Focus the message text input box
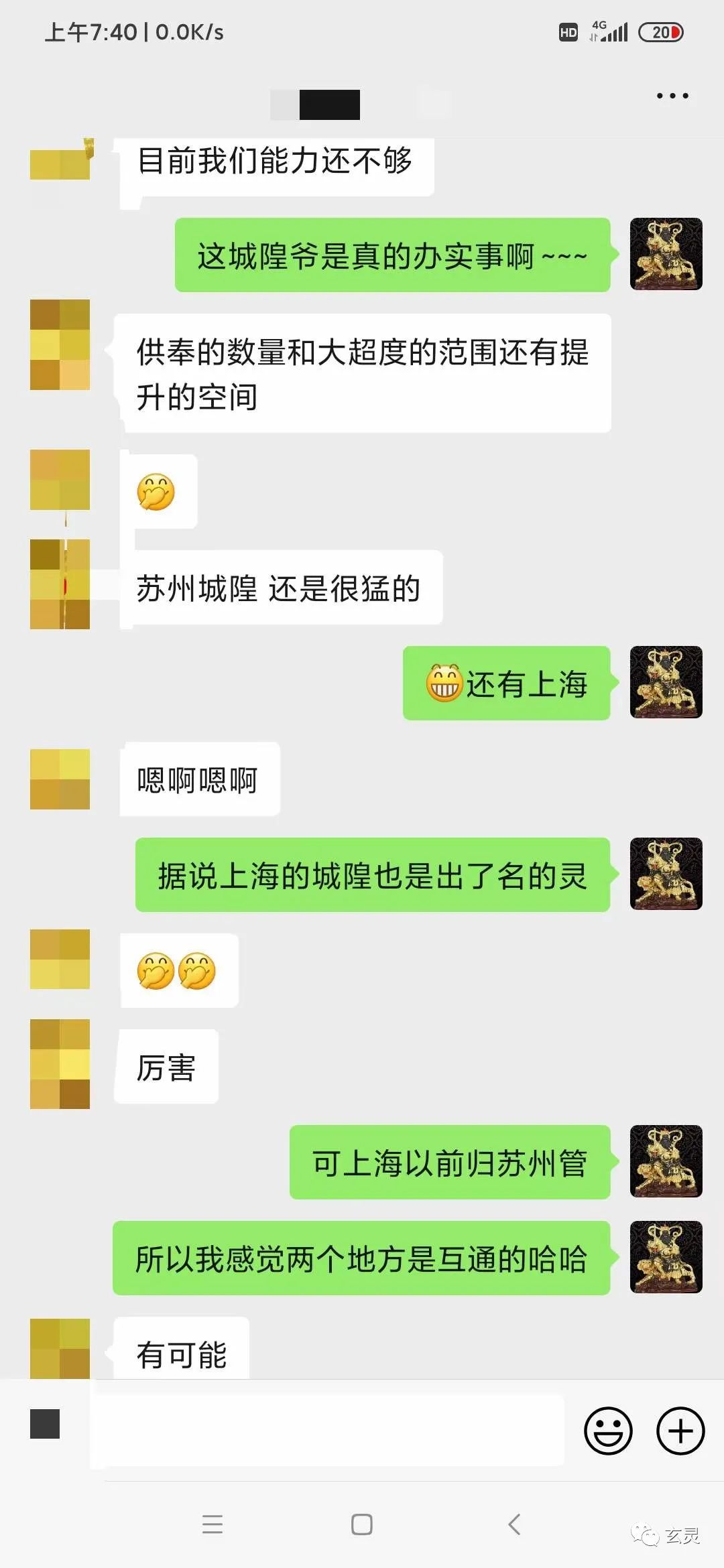 (327, 1431)
